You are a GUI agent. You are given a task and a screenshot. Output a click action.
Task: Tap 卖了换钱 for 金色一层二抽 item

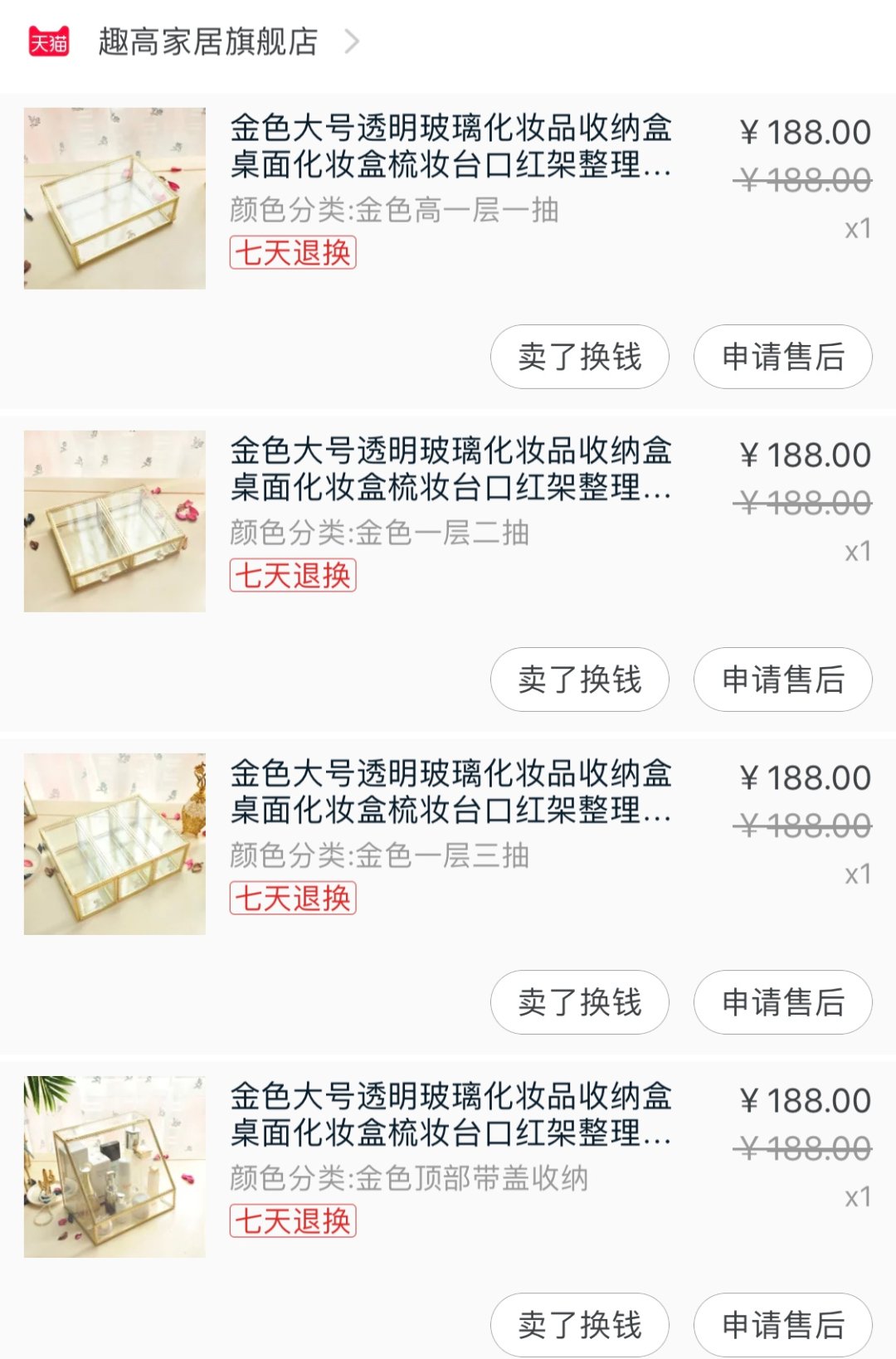click(x=579, y=679)
